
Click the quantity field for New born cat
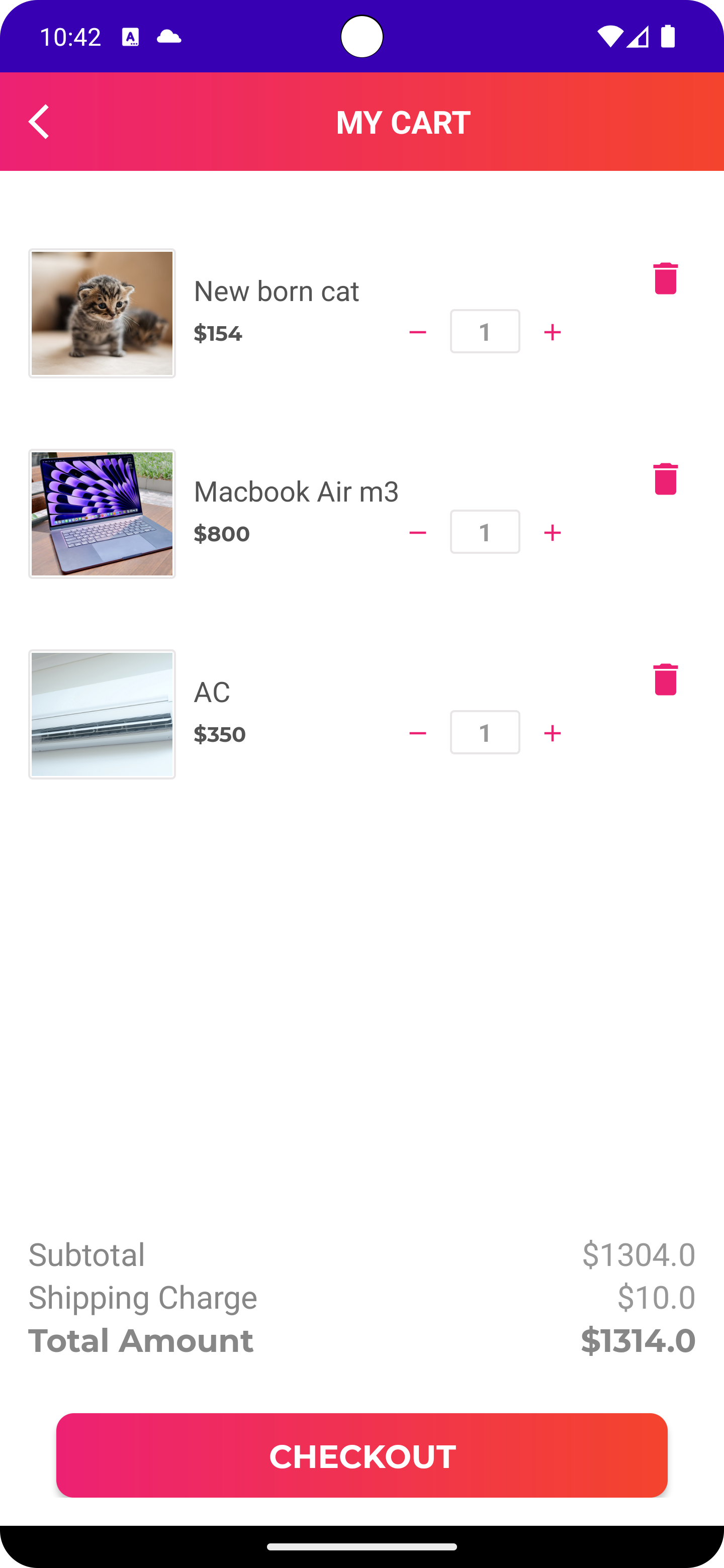485,332
